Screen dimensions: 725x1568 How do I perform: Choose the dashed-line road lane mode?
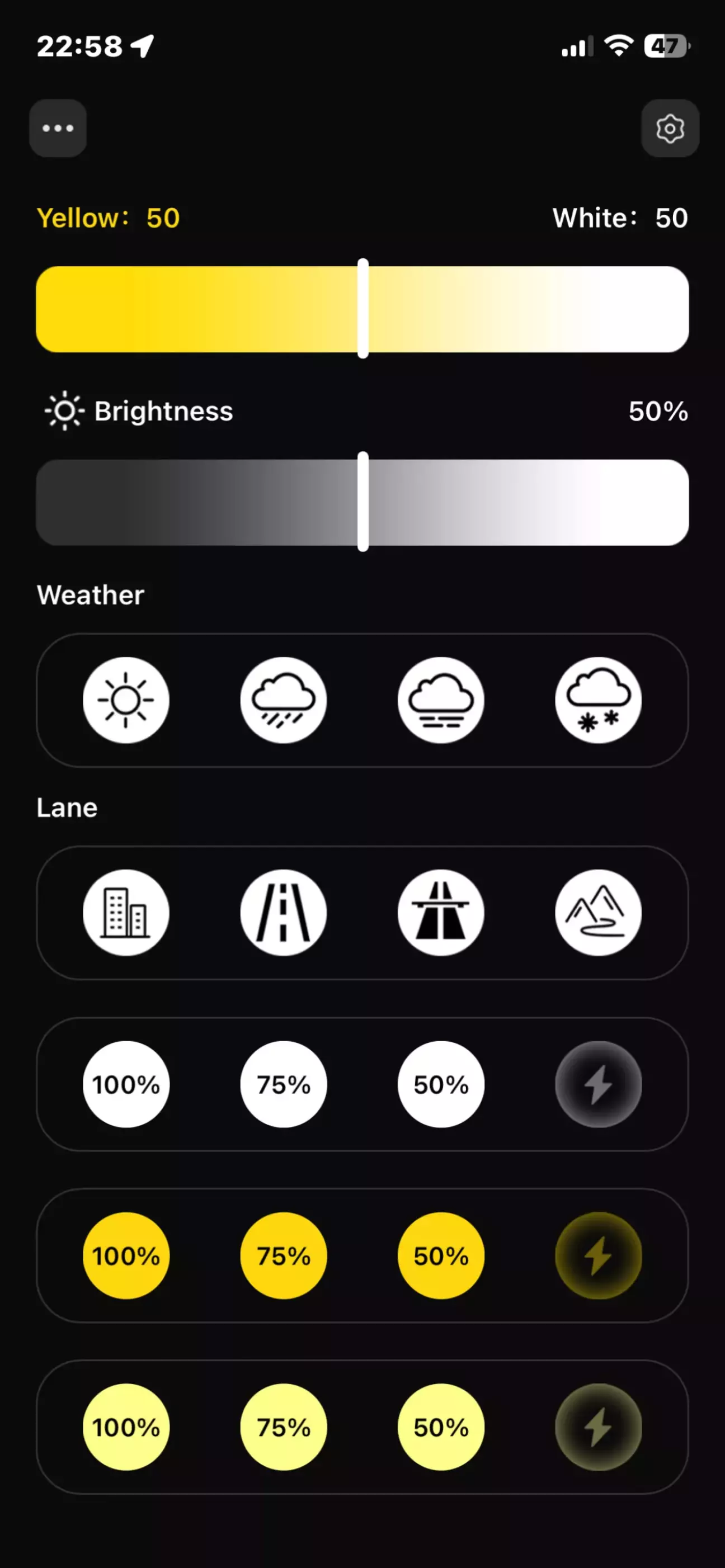point(284,913)
